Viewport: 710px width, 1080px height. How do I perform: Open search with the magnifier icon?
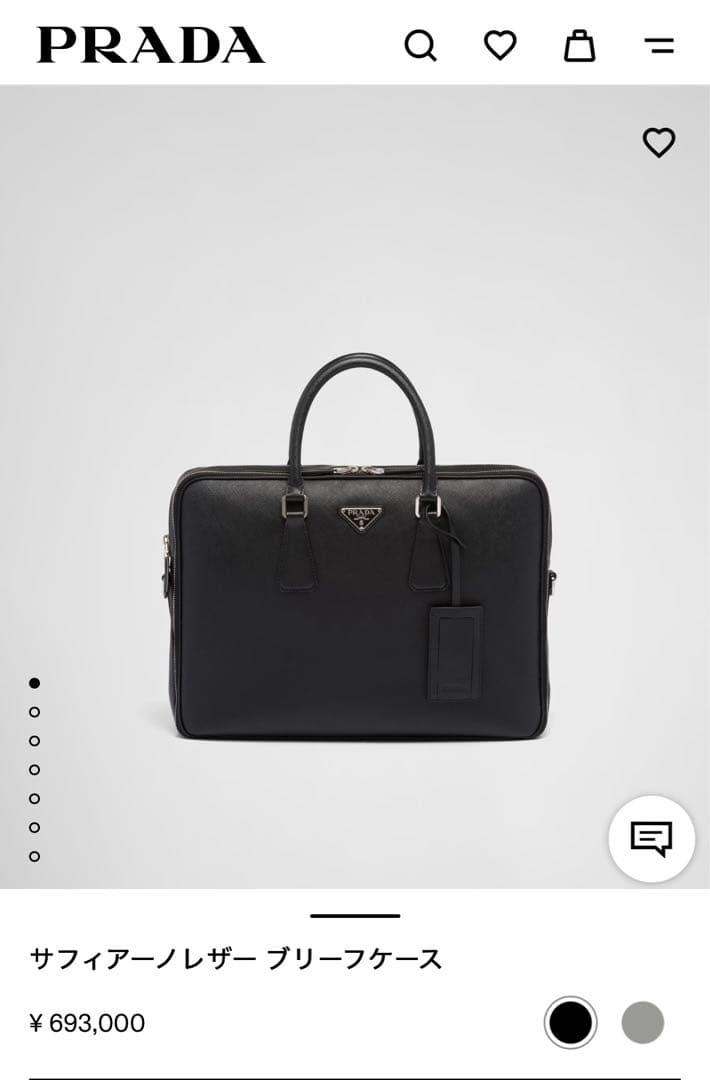(420, 45)
